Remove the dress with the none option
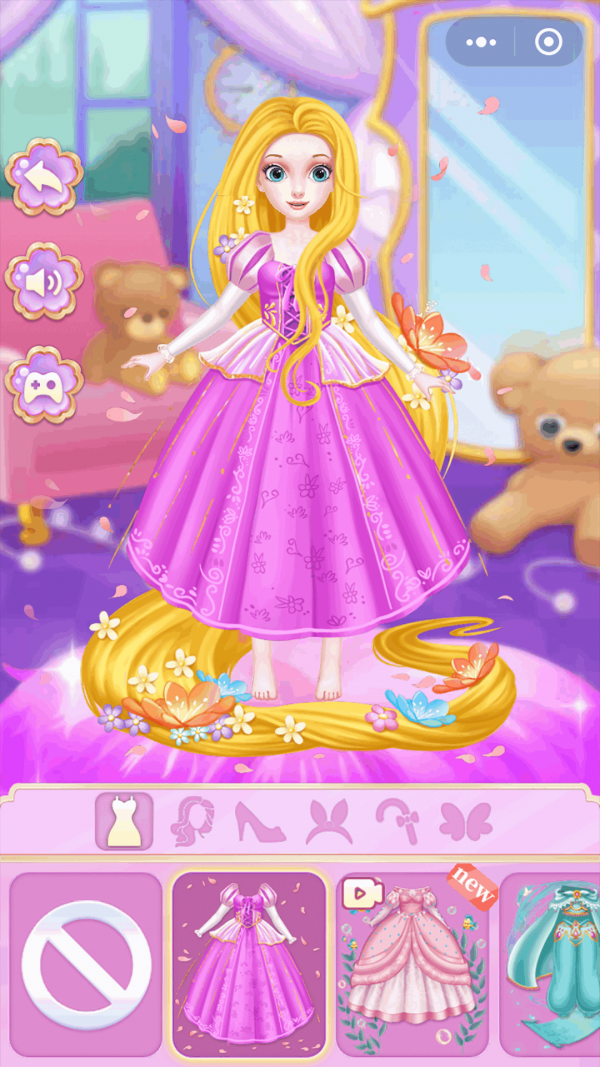This screenshot has width=600, height=1067. [86, 963]
